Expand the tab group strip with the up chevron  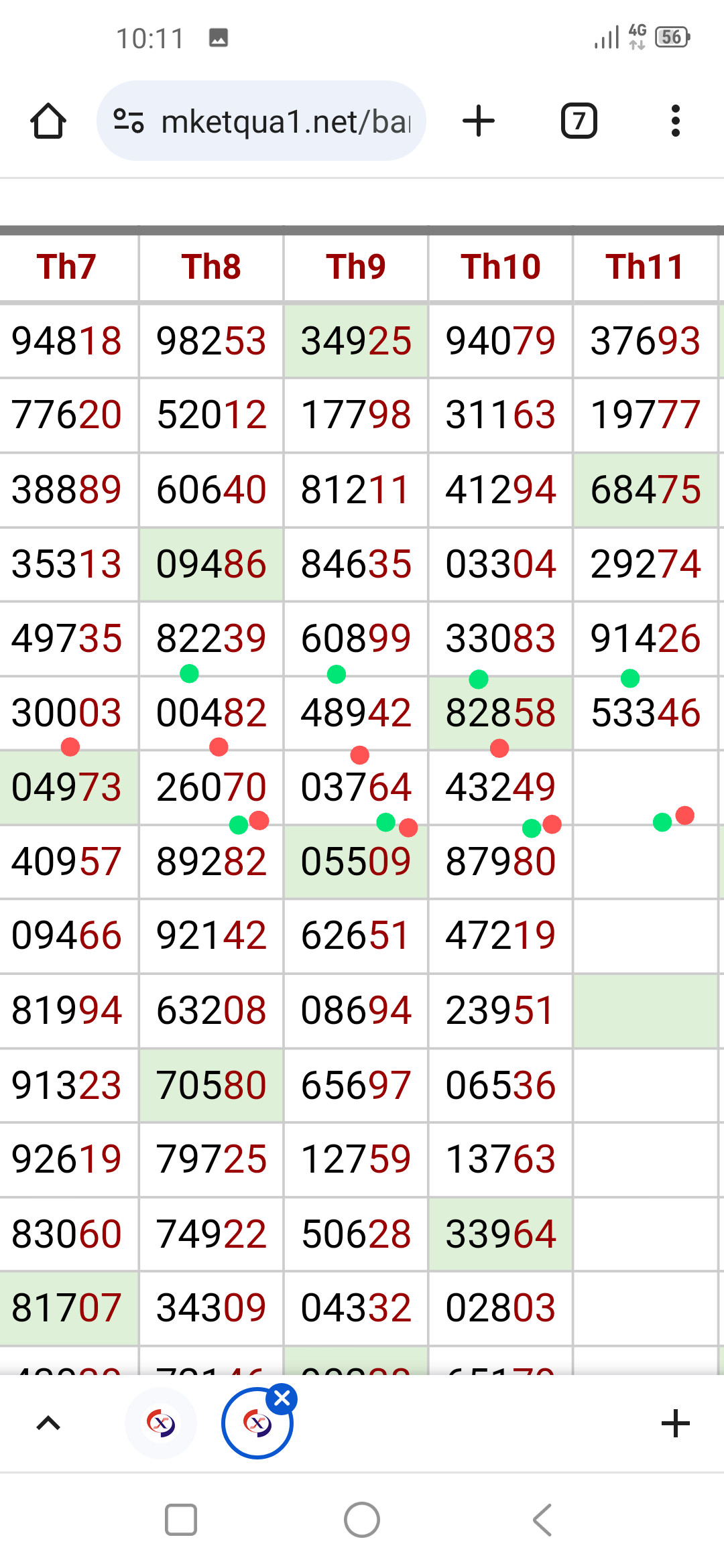48,1423
